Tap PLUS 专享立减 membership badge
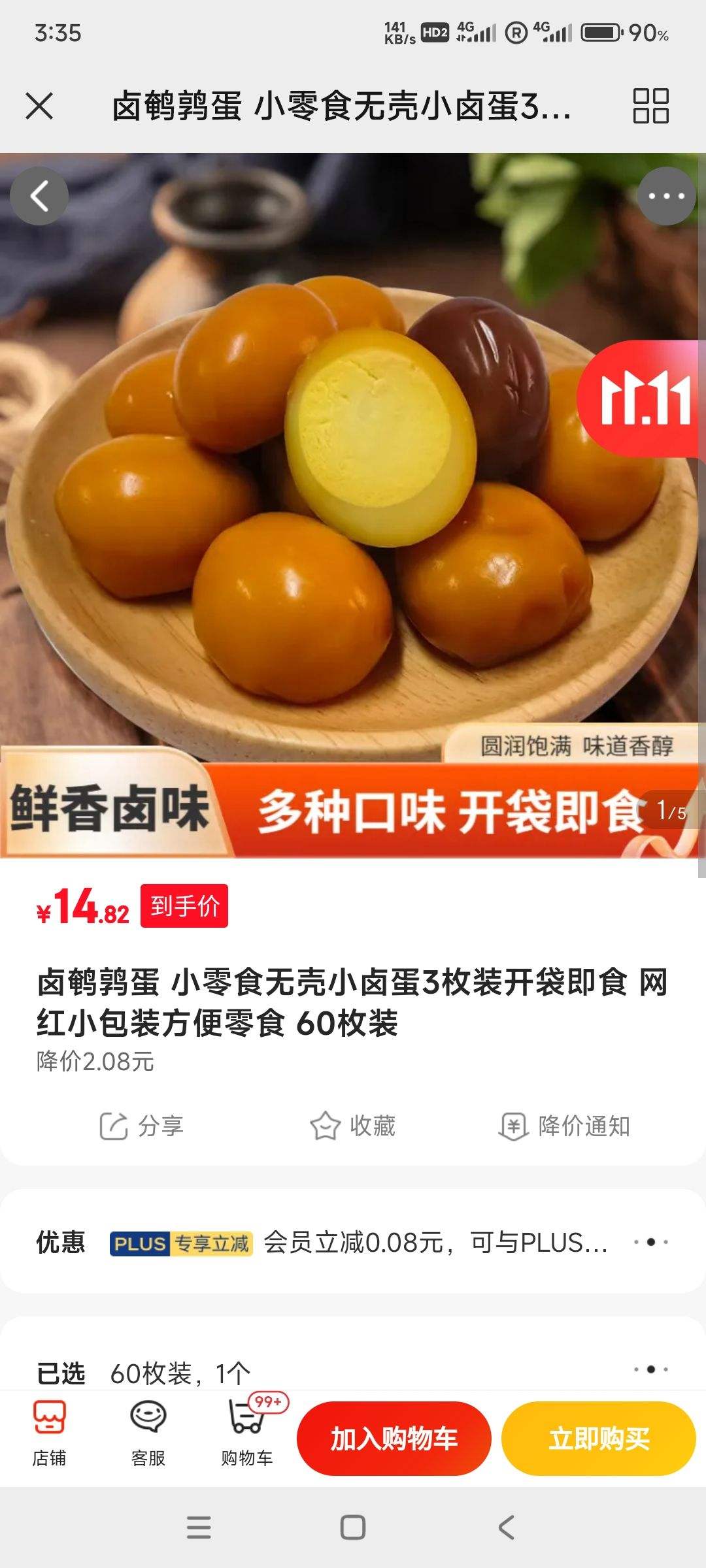The image size is (706, 1568). pyautogui.click(x=182, y=1243)
